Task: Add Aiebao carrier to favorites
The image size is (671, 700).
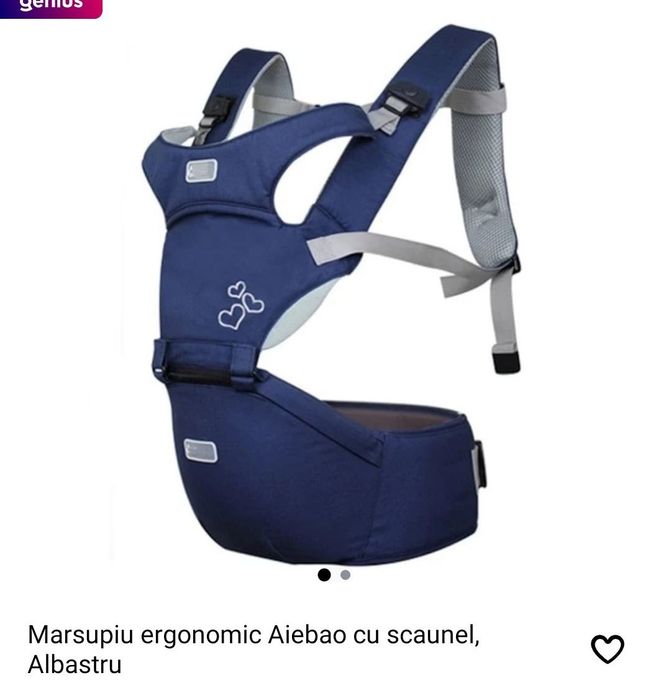Action: [x=607, y=649]
